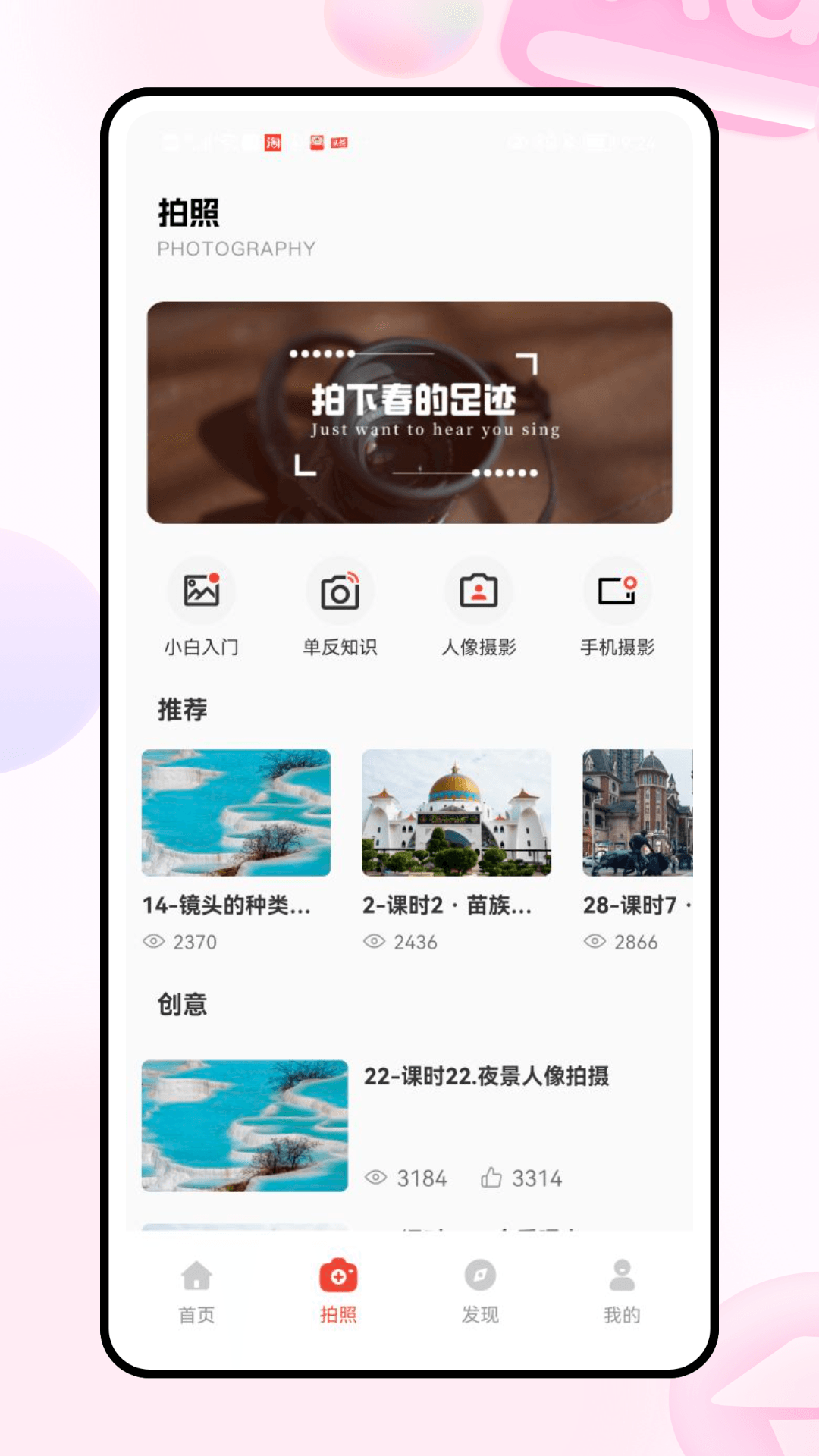Screen dimensions: 819x1456
Task: Open the 小白入门 beginner tutorial icon
Action: [x=199, y=591]
